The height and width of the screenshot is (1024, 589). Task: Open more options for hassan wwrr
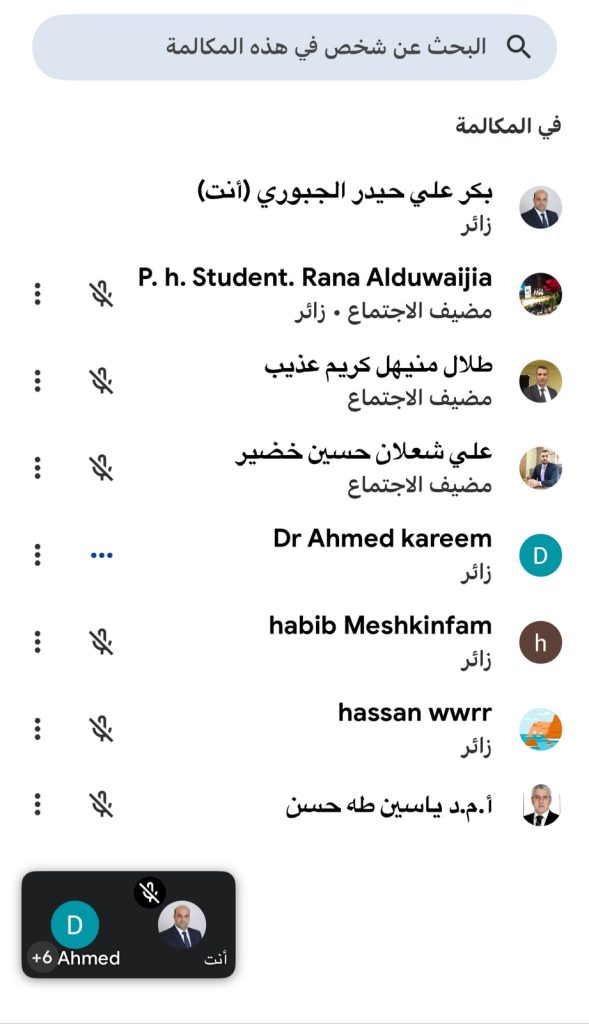tap(38, 729)
